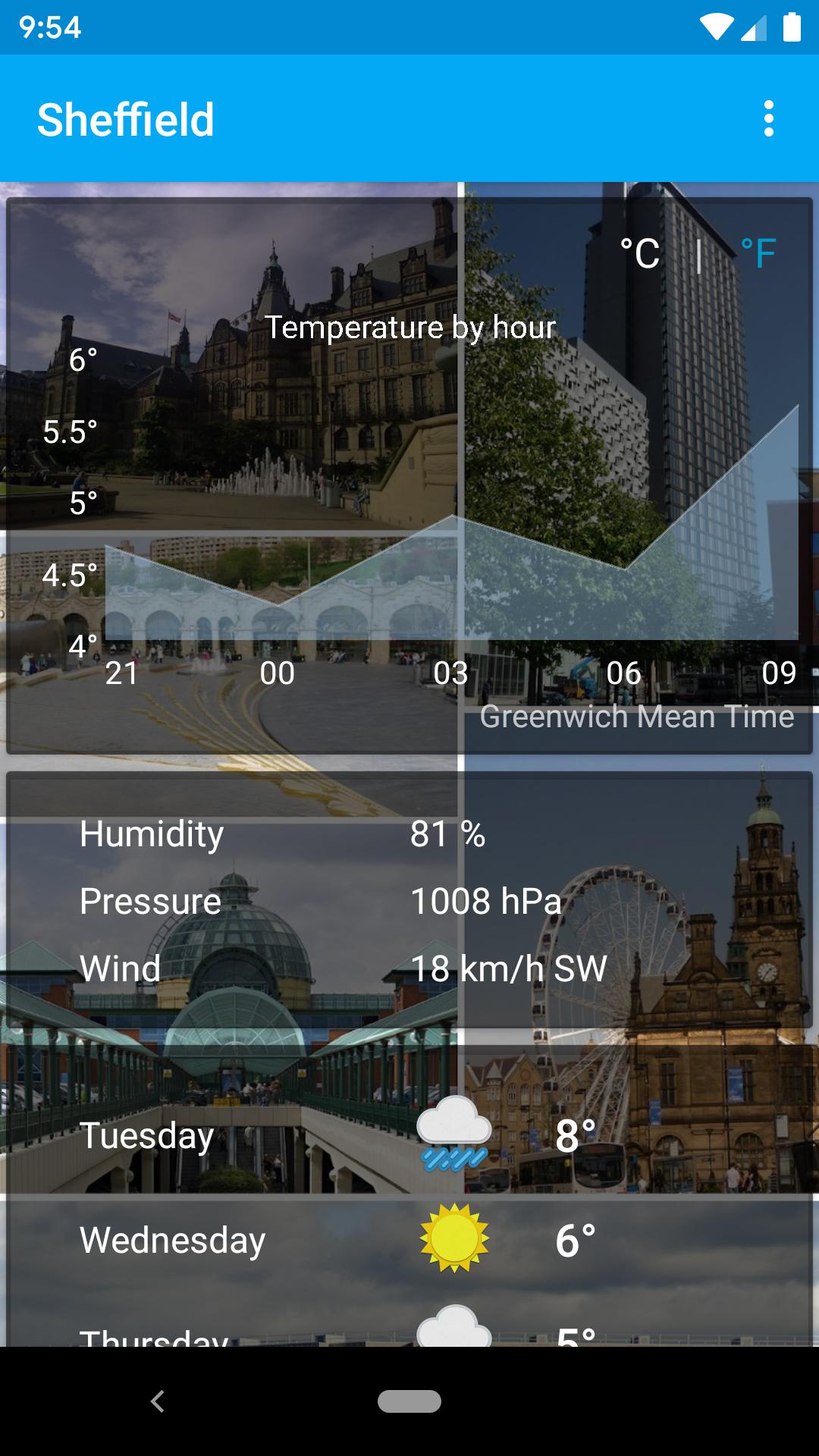Tap the rain shower icon for Tuesday
This screenshot has width=819, height=1456.
pos(453,1135)
